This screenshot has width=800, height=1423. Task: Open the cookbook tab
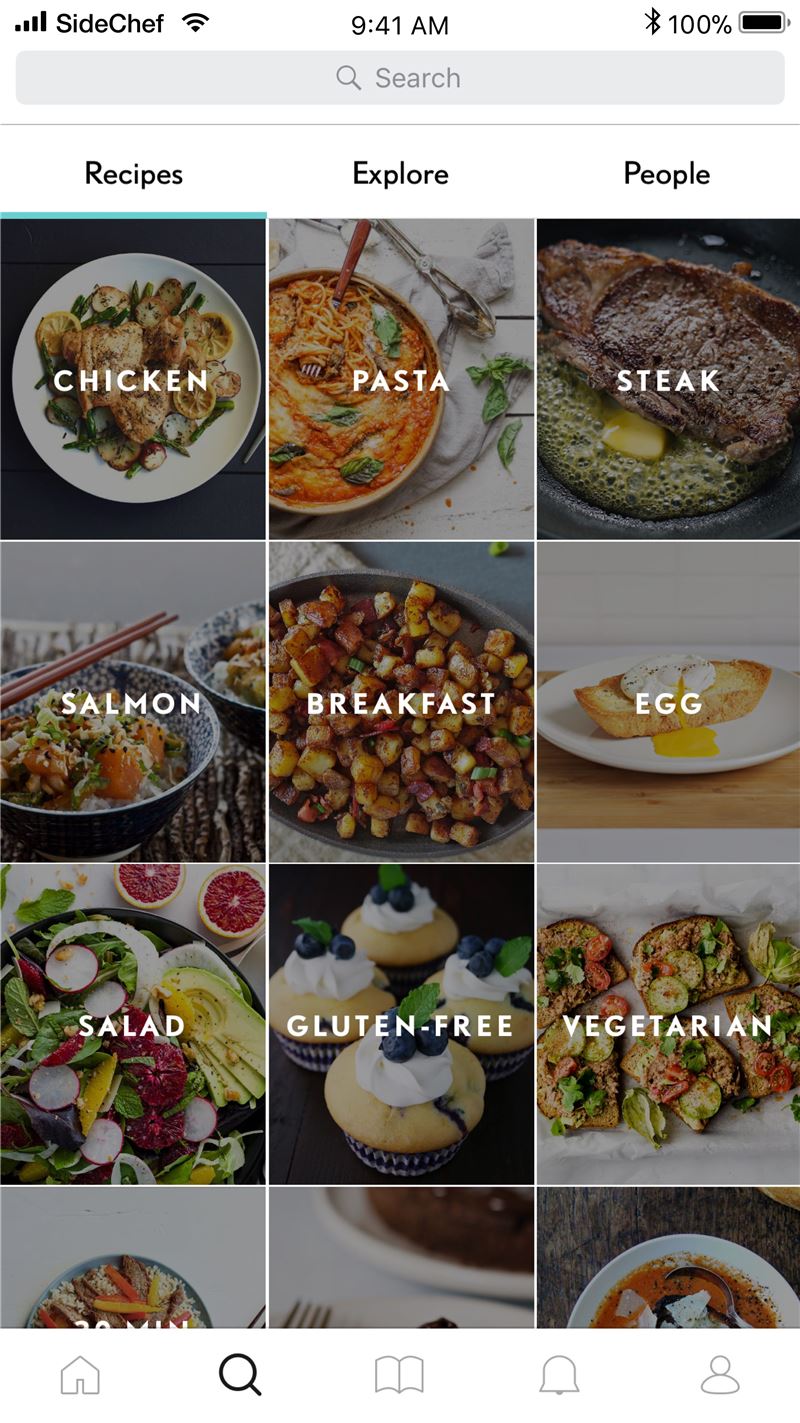click(400, 1375)
